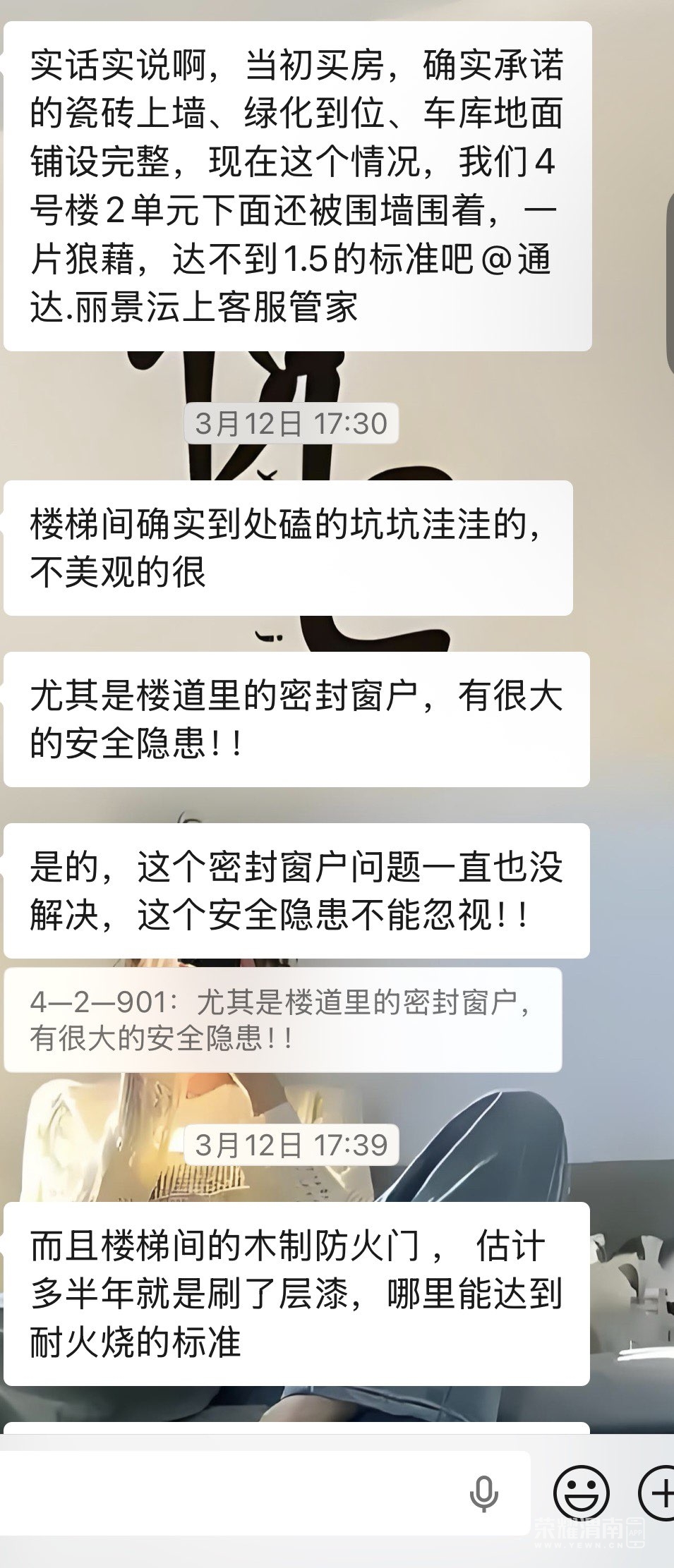
Task: Open the quoted message from 4—2—901
Action: pyautogui.click(x=282, y=1020)
